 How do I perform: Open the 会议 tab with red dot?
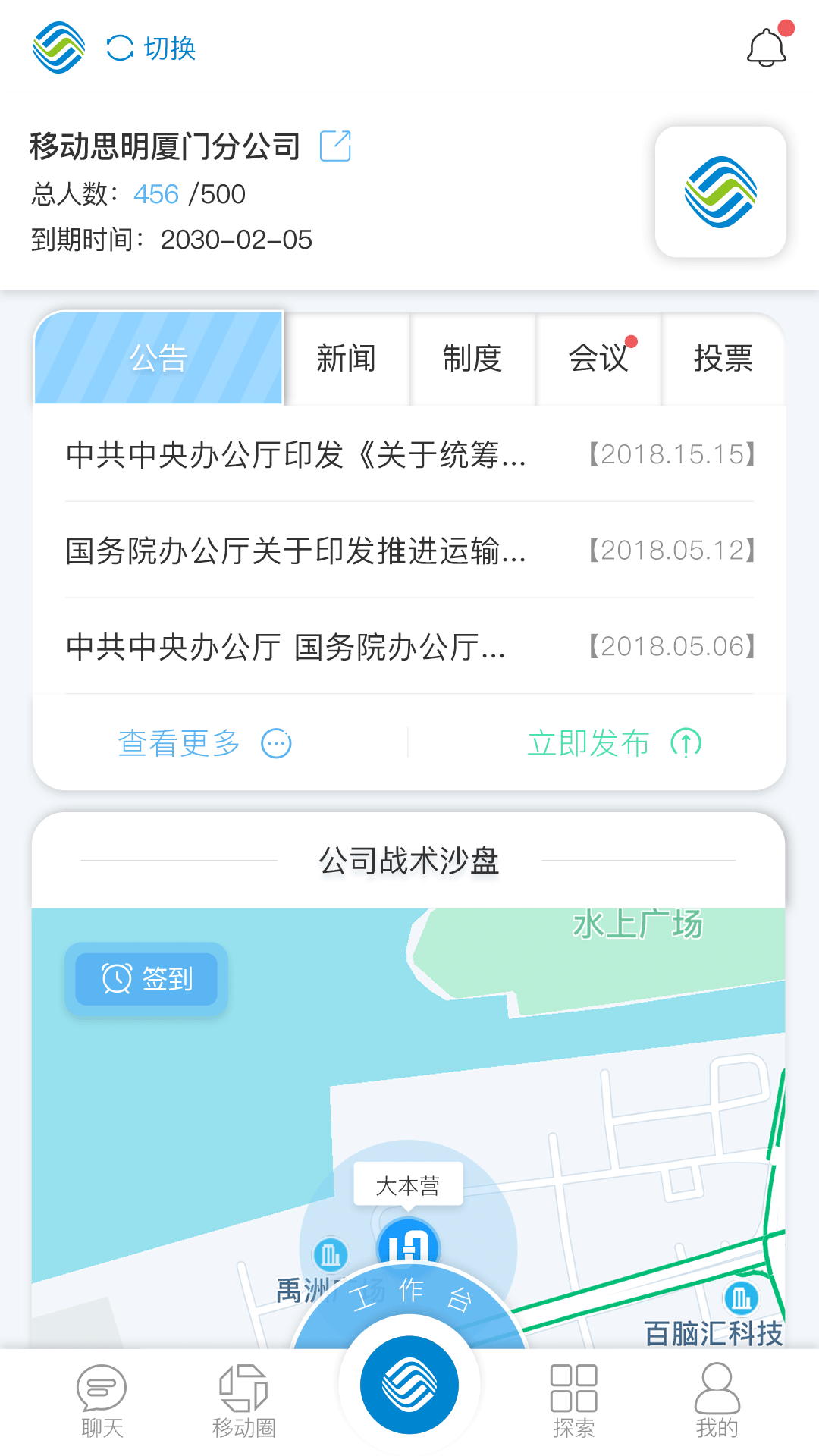598,359
